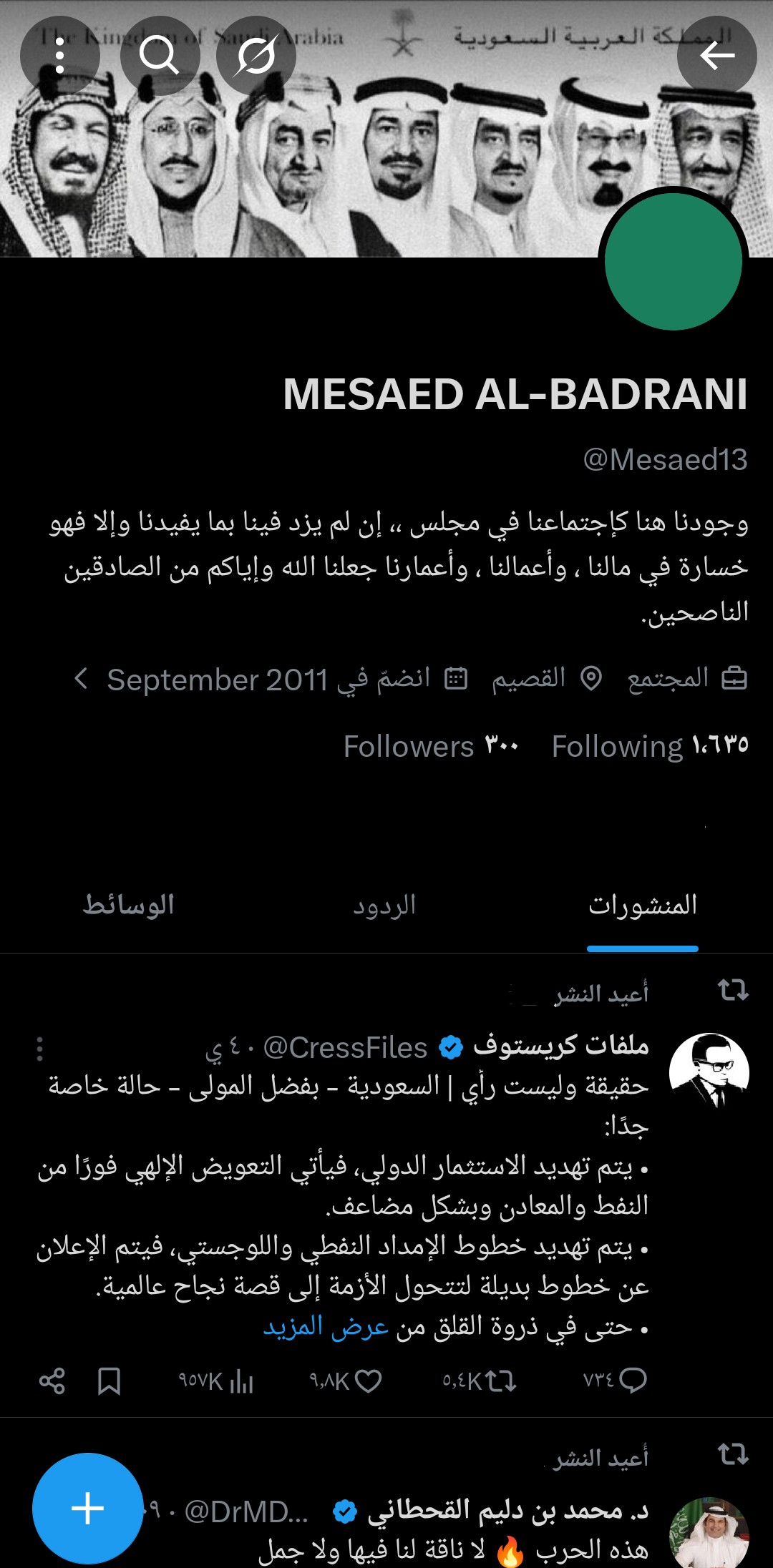Viewport: 773px width, 1568px height.
Task: Expand profile details chevron beside join date
Action: click(82, 679)
